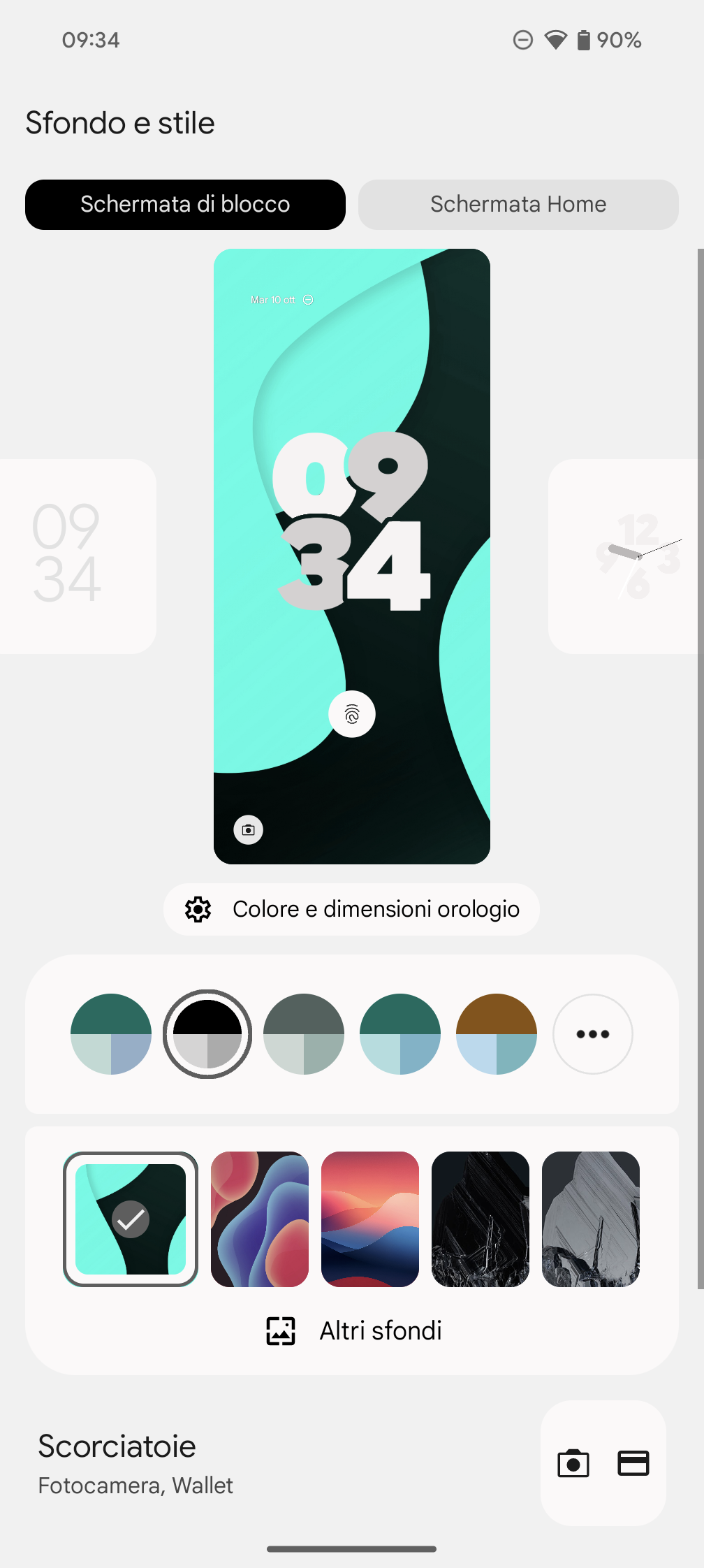This screenshot has height=1568, width=704.
Task: Choose the brown and blue color palette
Action: tap(496, 1033)
